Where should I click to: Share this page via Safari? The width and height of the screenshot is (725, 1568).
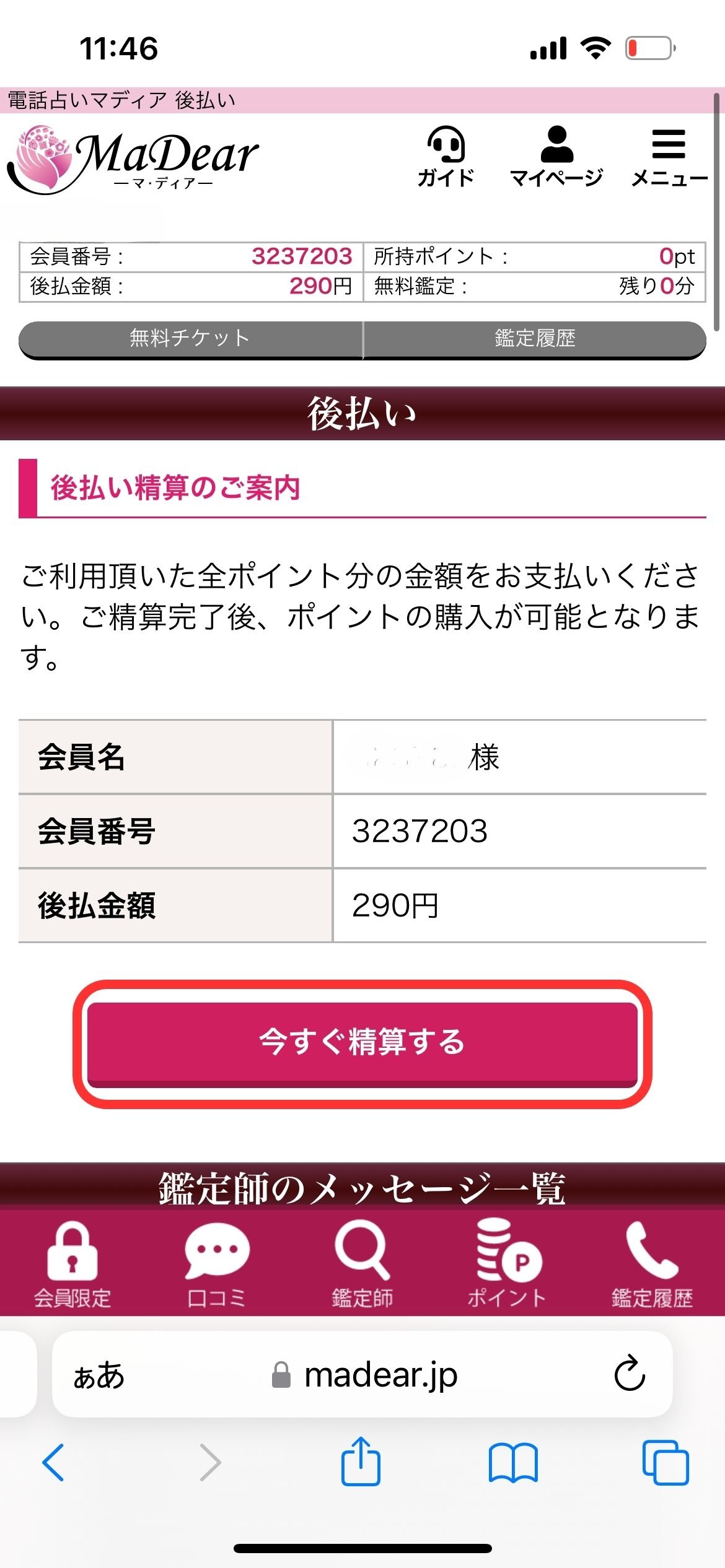click(x=361, y=1461)
